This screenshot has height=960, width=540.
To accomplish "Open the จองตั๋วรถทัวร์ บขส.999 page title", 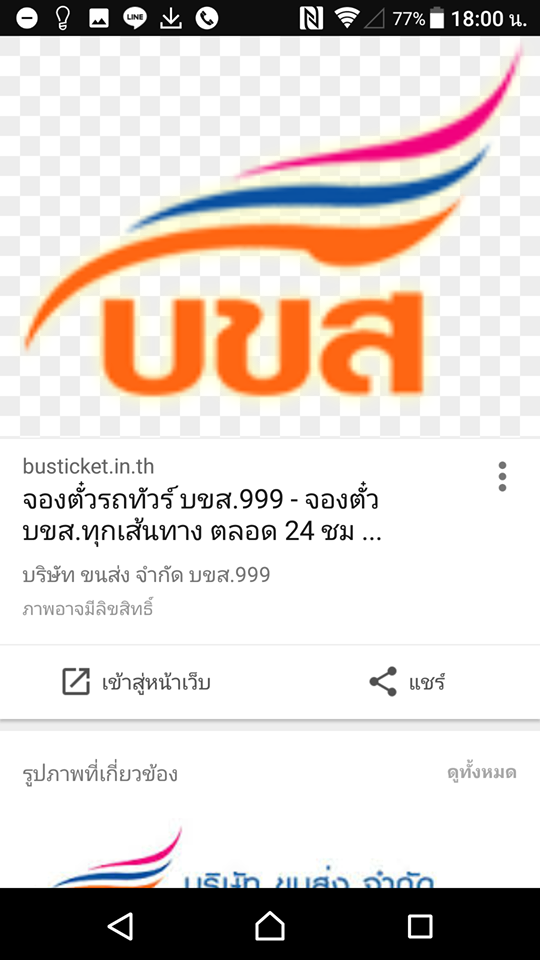I will 201,516.
